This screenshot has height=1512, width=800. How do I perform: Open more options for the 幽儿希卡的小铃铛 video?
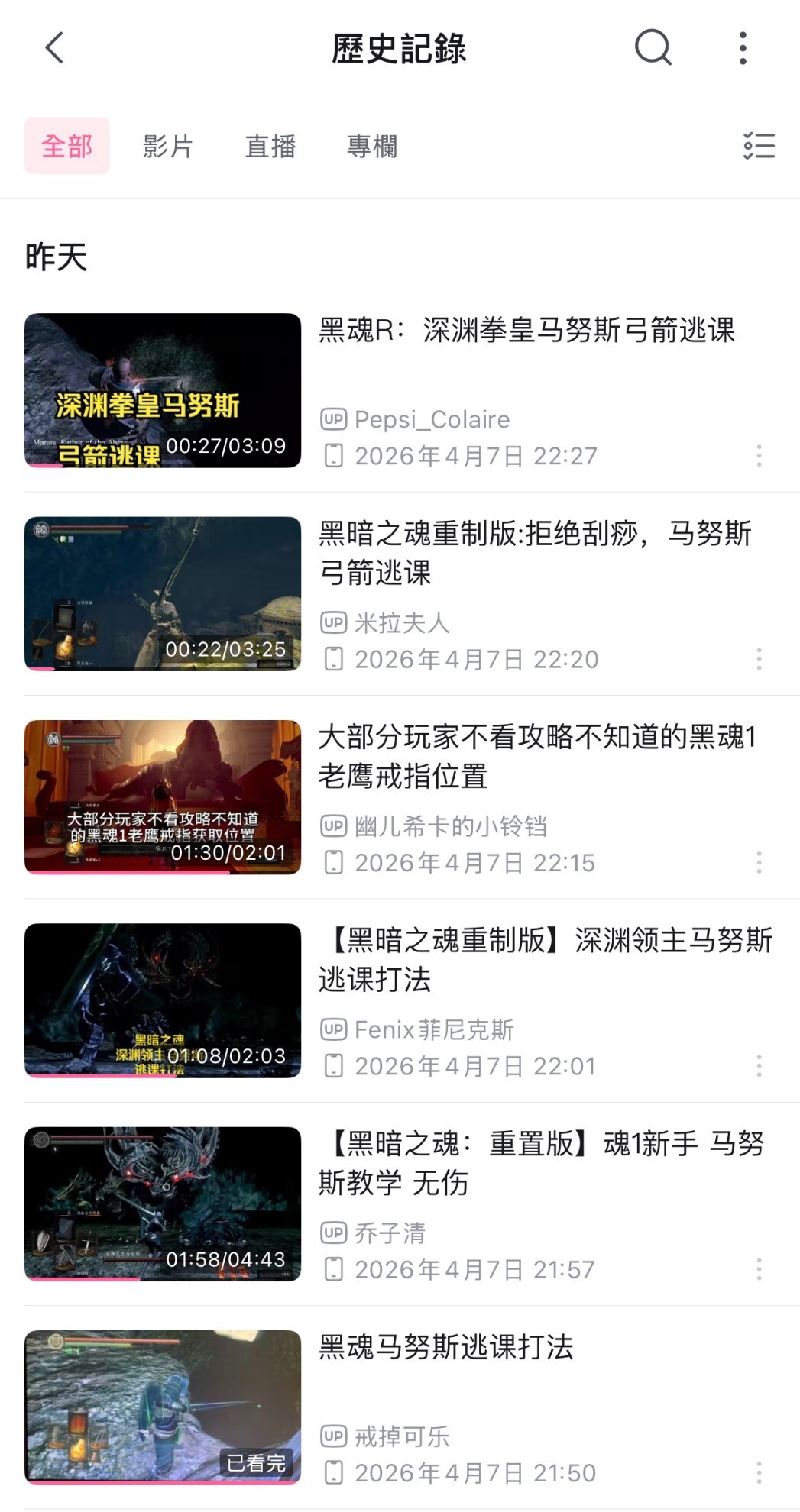[x=759, y=863]
